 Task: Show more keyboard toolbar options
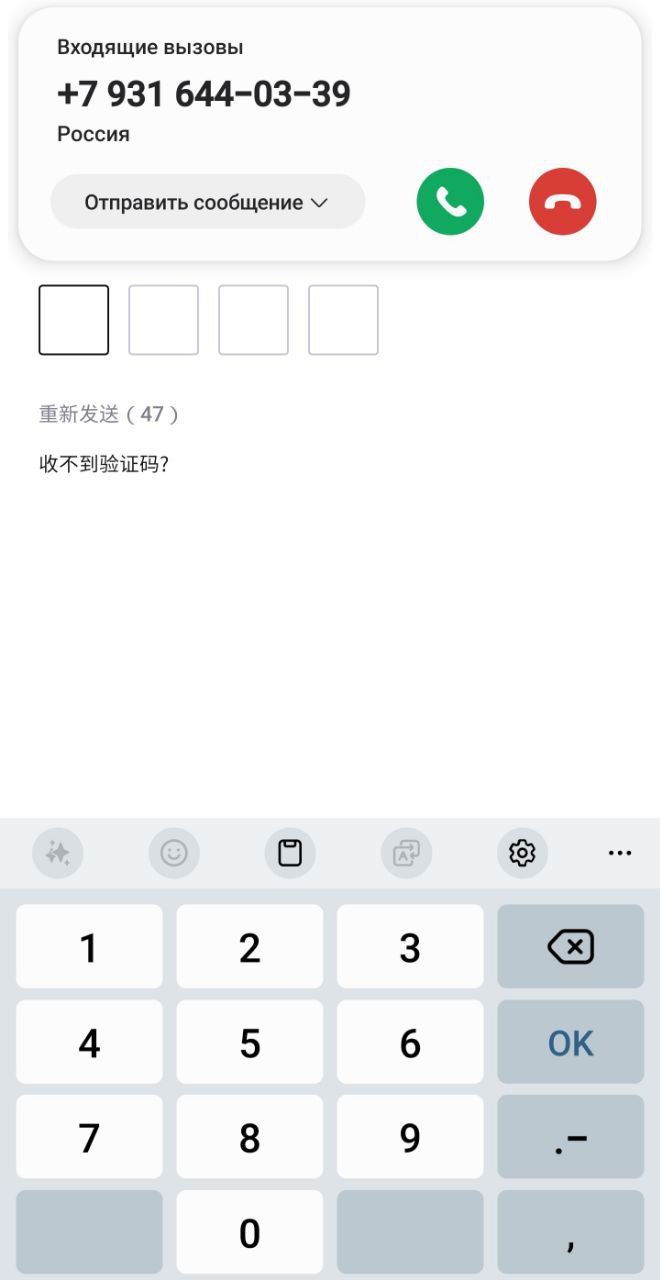[620, 853]
